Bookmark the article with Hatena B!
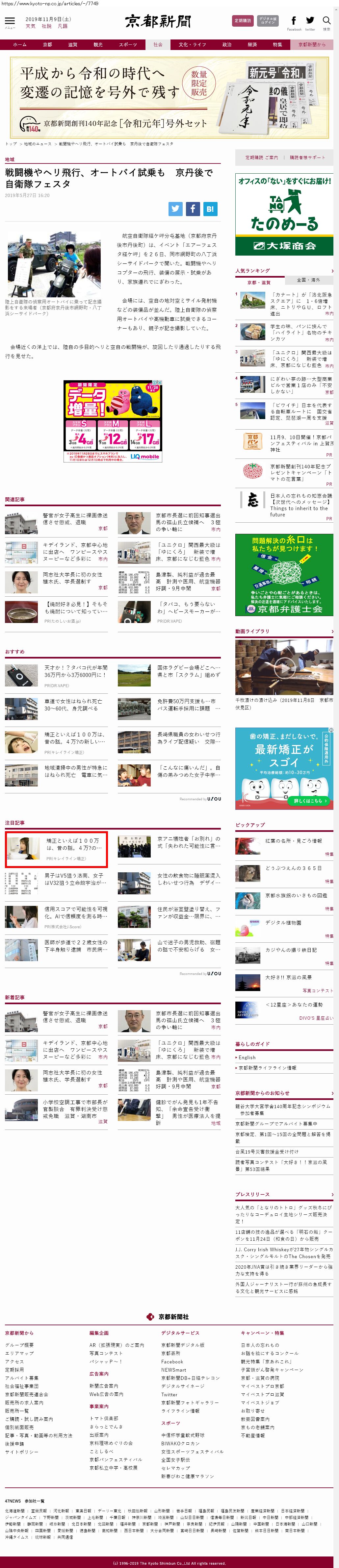This screenshot has height=1568, width=339. point(209,209)
